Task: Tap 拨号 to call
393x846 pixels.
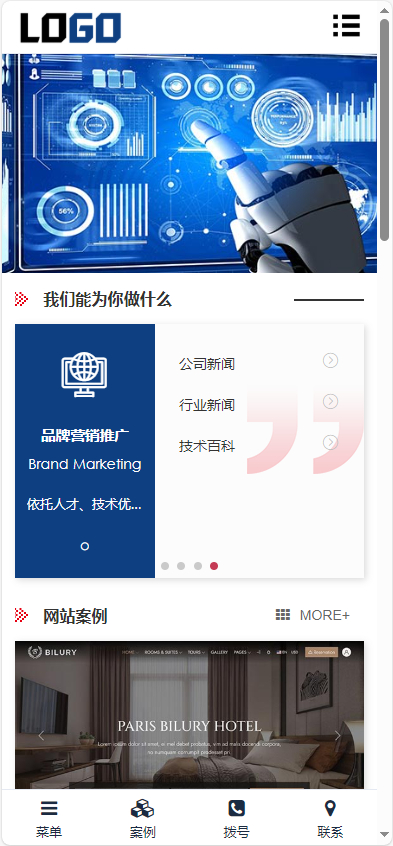Action: pyautogui.click(x=236, y=819)
